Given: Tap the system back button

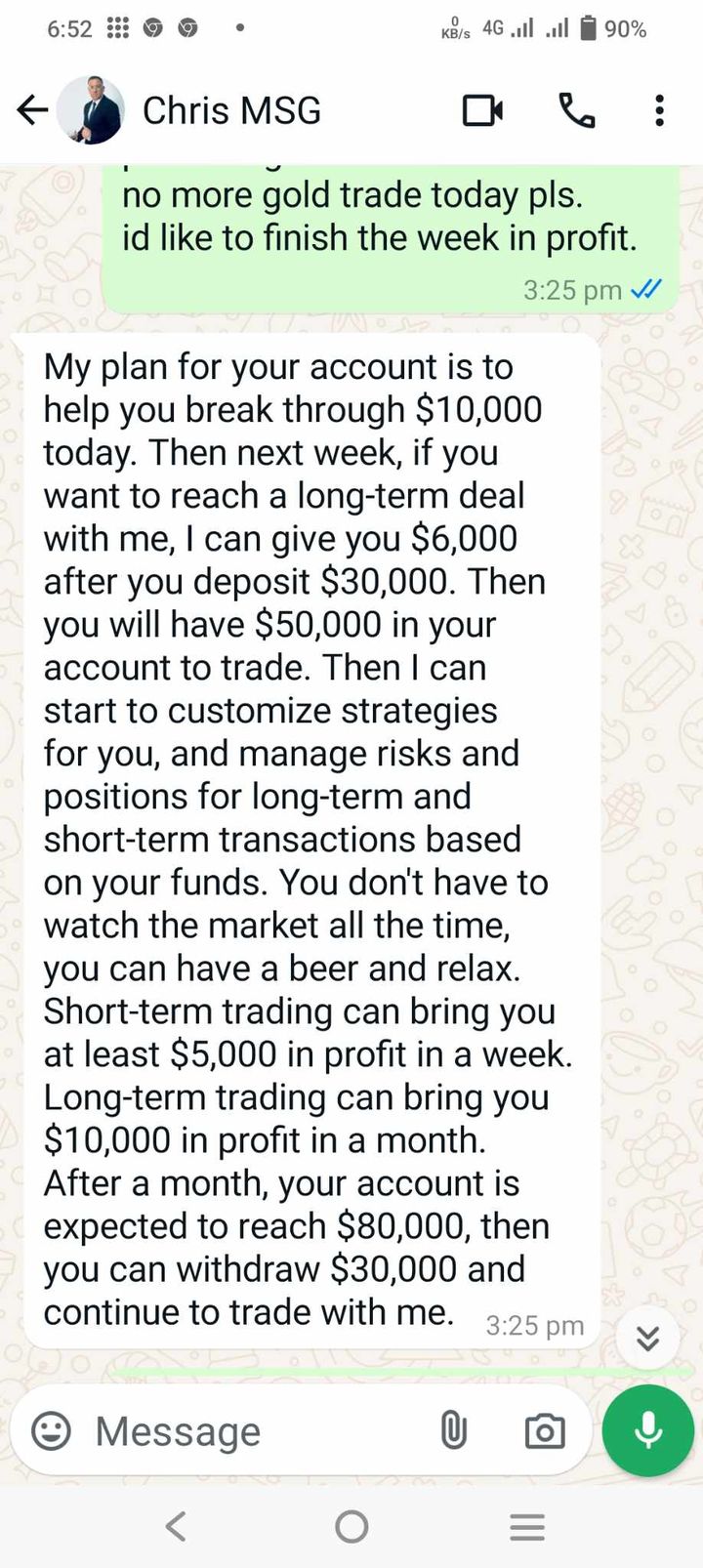Looking at the screenshot, I should pyautogui.click(x=176, y=1526).
